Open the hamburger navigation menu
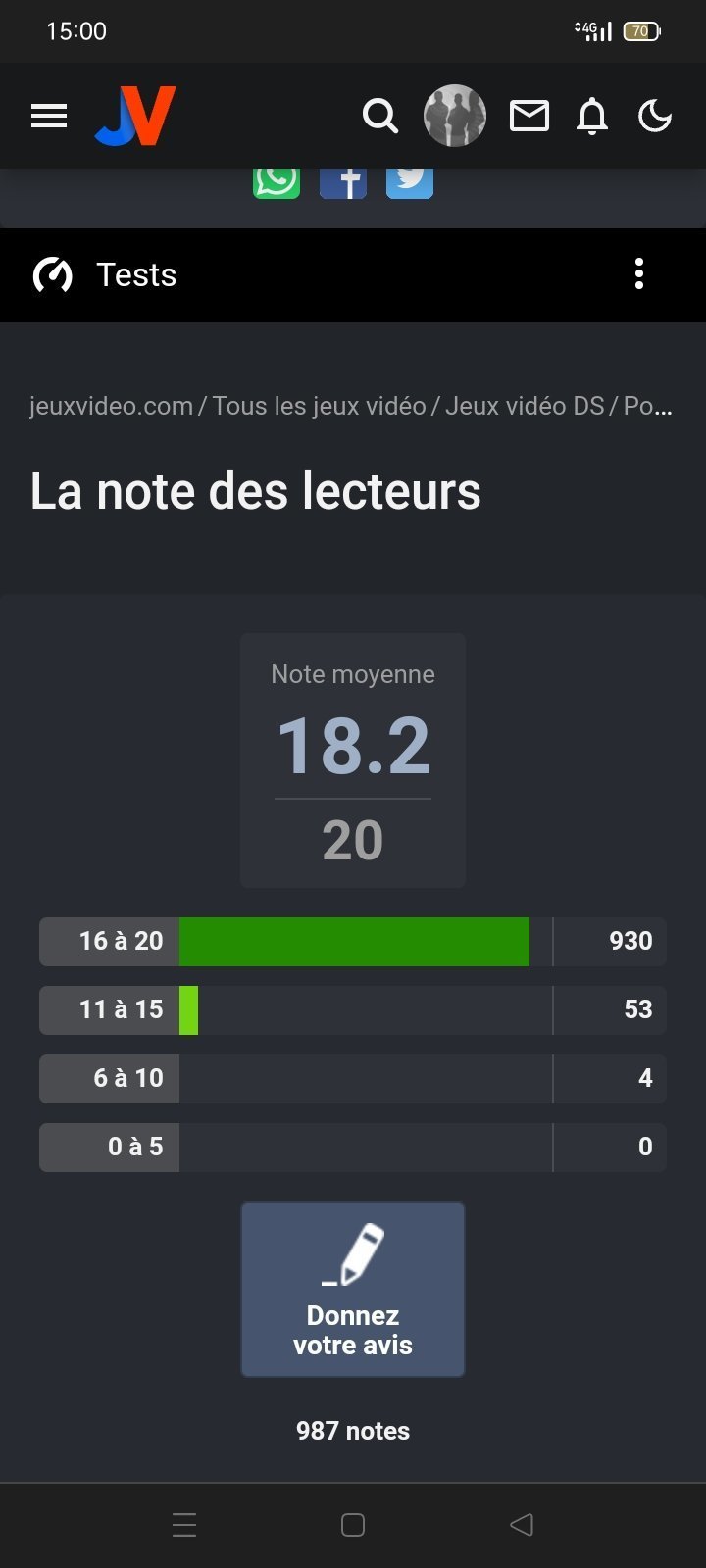This screenshot has height=1568, width=706. point(49,117)
